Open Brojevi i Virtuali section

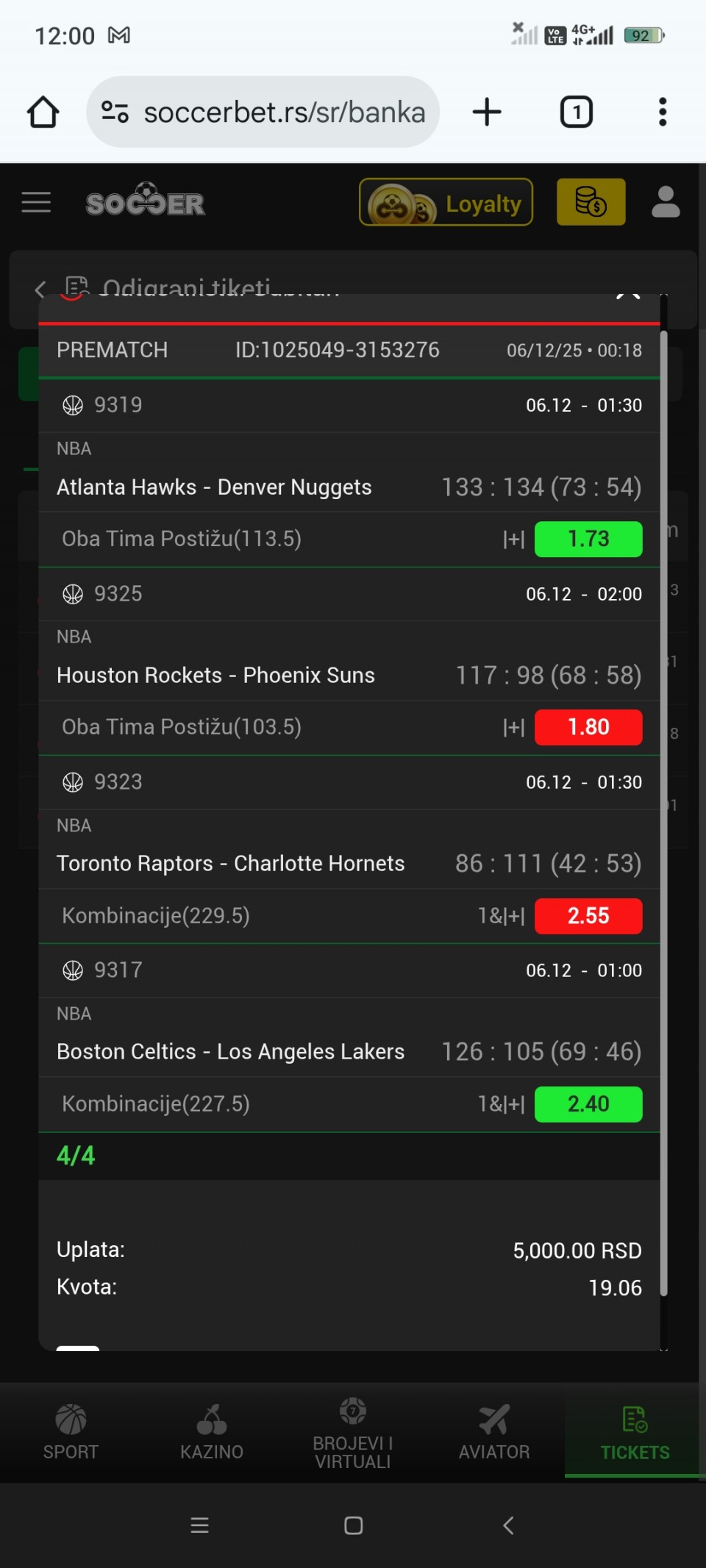353,1432
